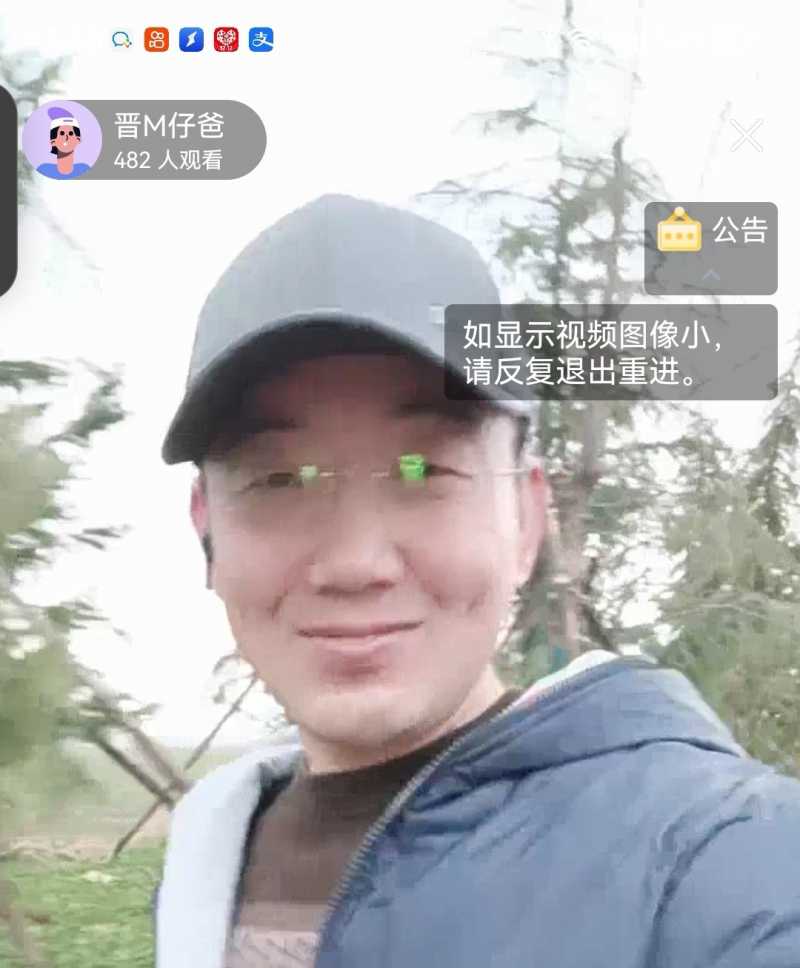Open the WeChat notification icon in the status bar
Screen dimensions: 800x968
click(122, 39)
